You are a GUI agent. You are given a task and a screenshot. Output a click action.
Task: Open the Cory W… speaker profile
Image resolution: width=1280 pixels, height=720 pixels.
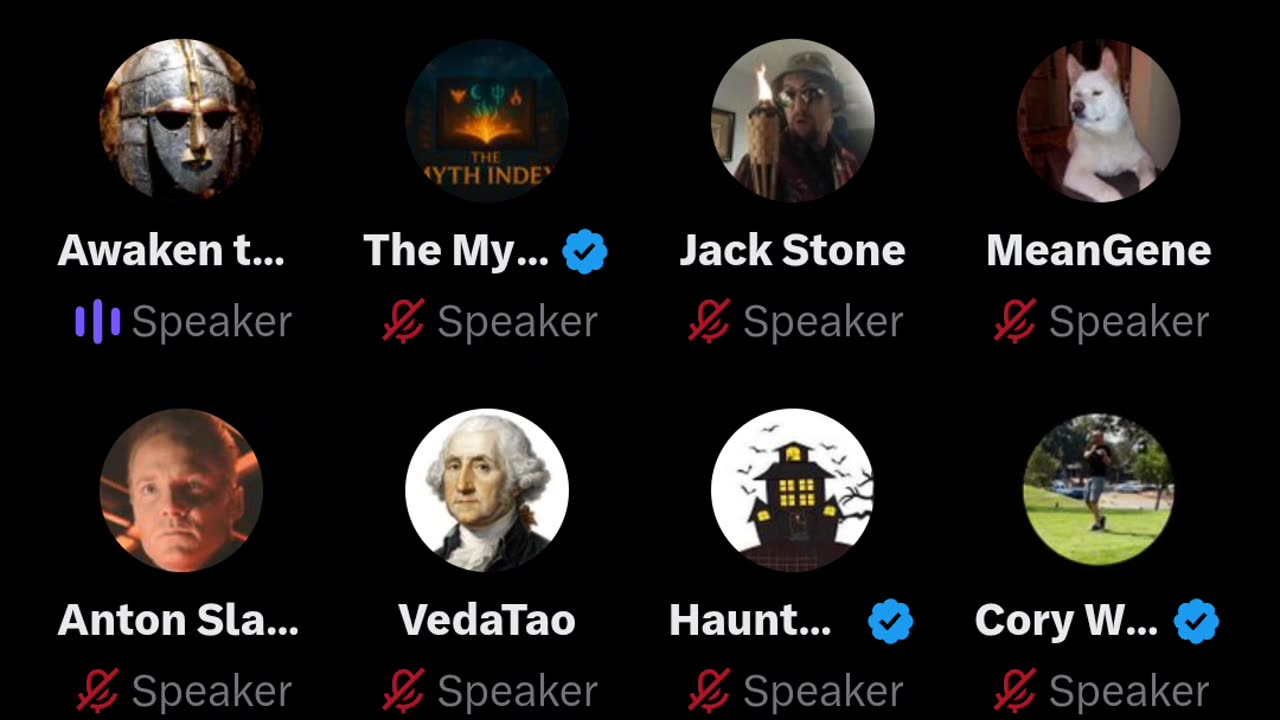point(1098,490)
